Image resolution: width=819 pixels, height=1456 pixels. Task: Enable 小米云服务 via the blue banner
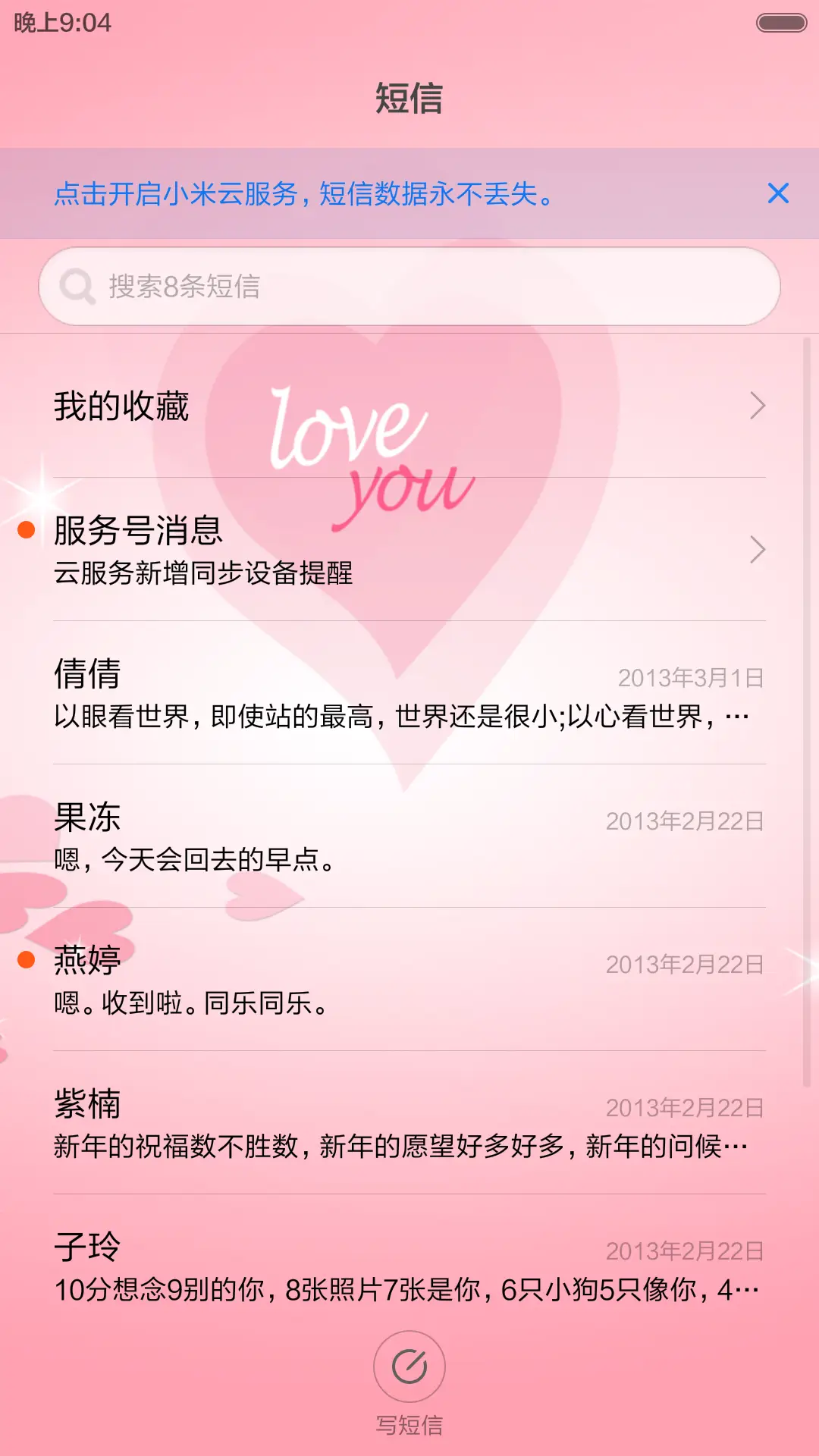(303, 195)
